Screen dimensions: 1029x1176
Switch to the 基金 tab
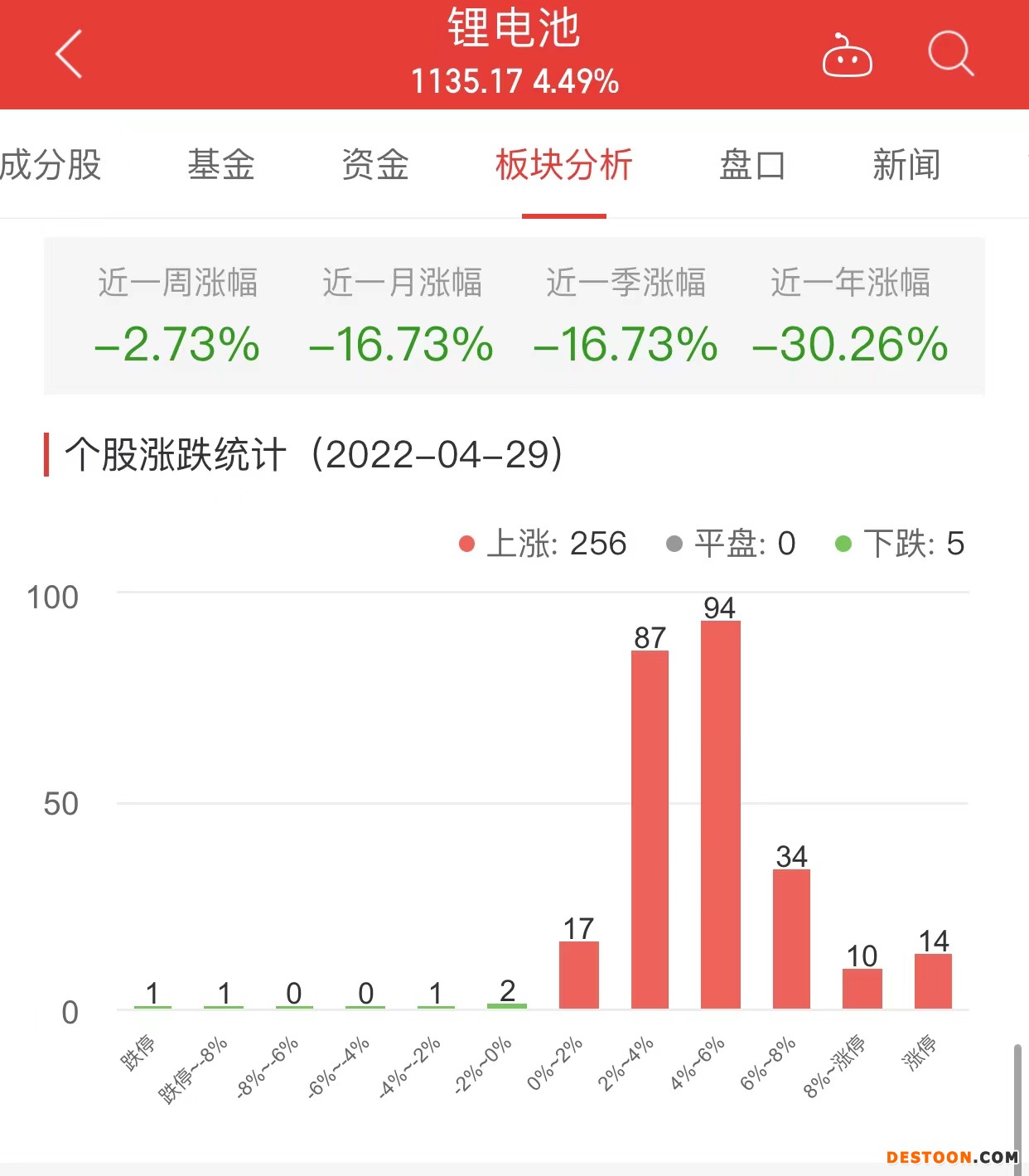[x=220, y=165]
